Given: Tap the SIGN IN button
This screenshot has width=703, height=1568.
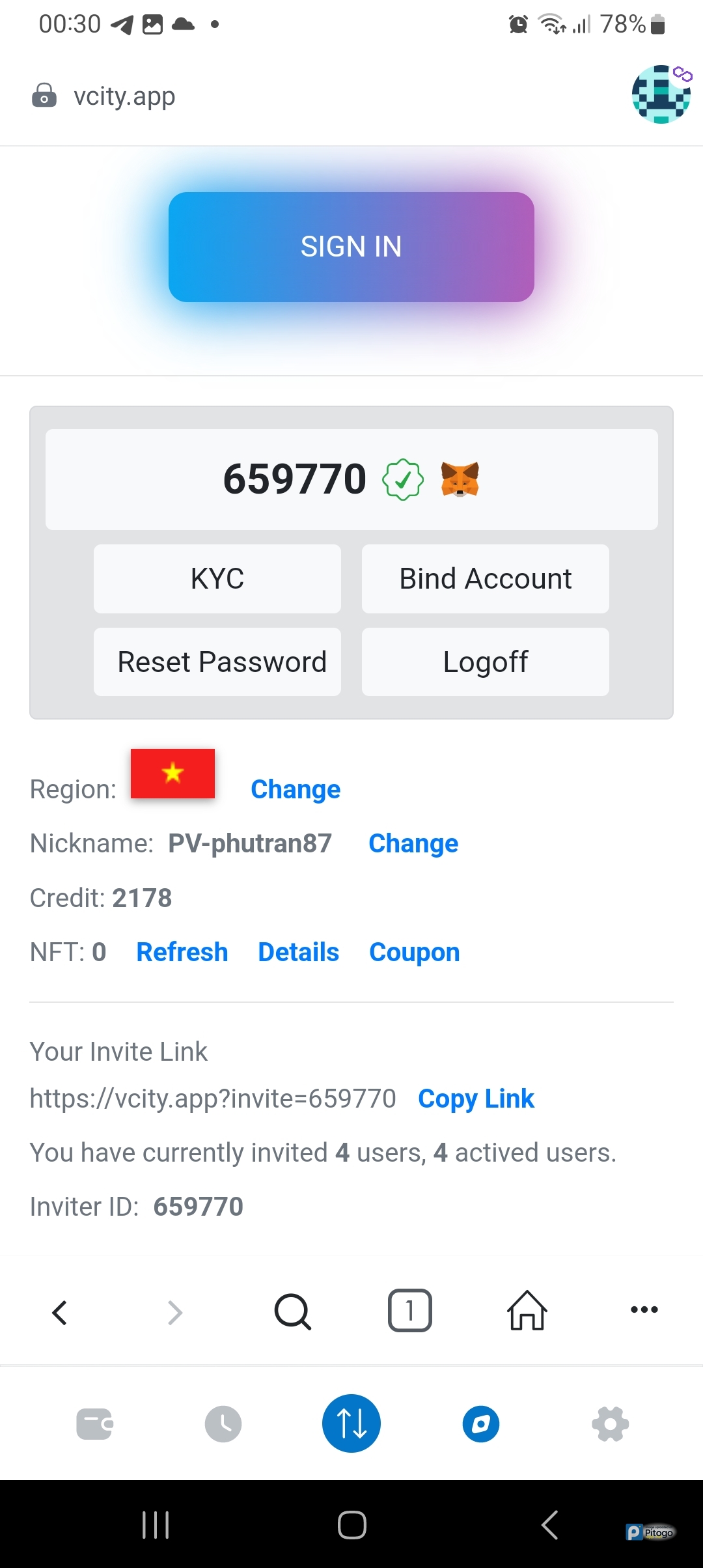Looking at the screenshot, I should pos(351,247).
